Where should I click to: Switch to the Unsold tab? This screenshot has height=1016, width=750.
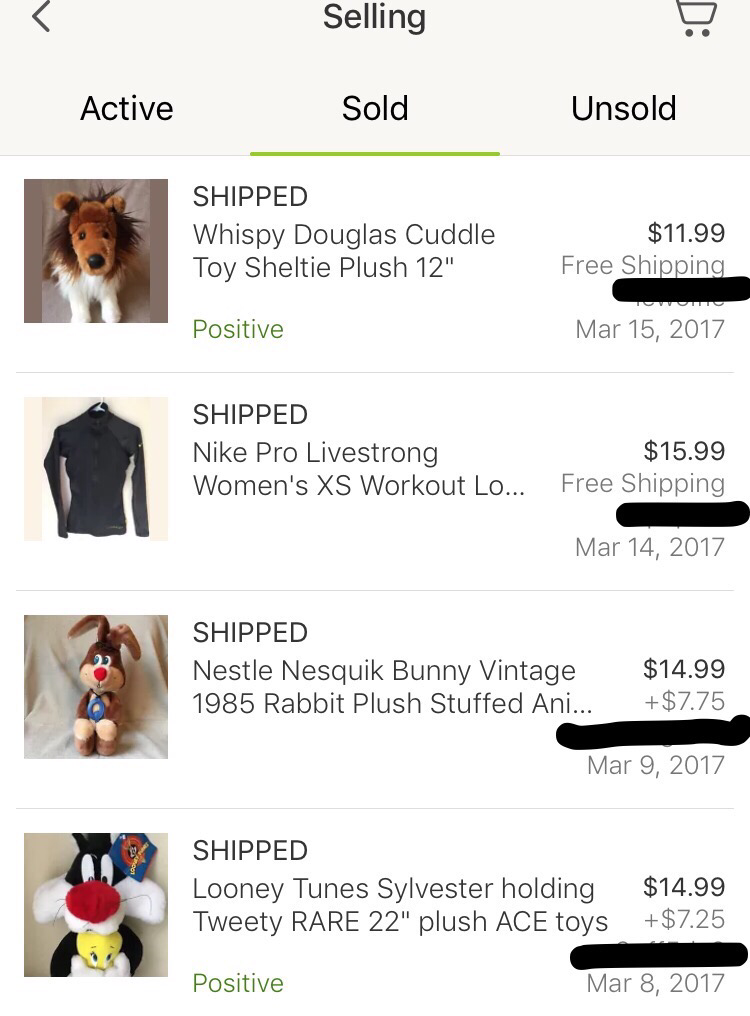623,108
